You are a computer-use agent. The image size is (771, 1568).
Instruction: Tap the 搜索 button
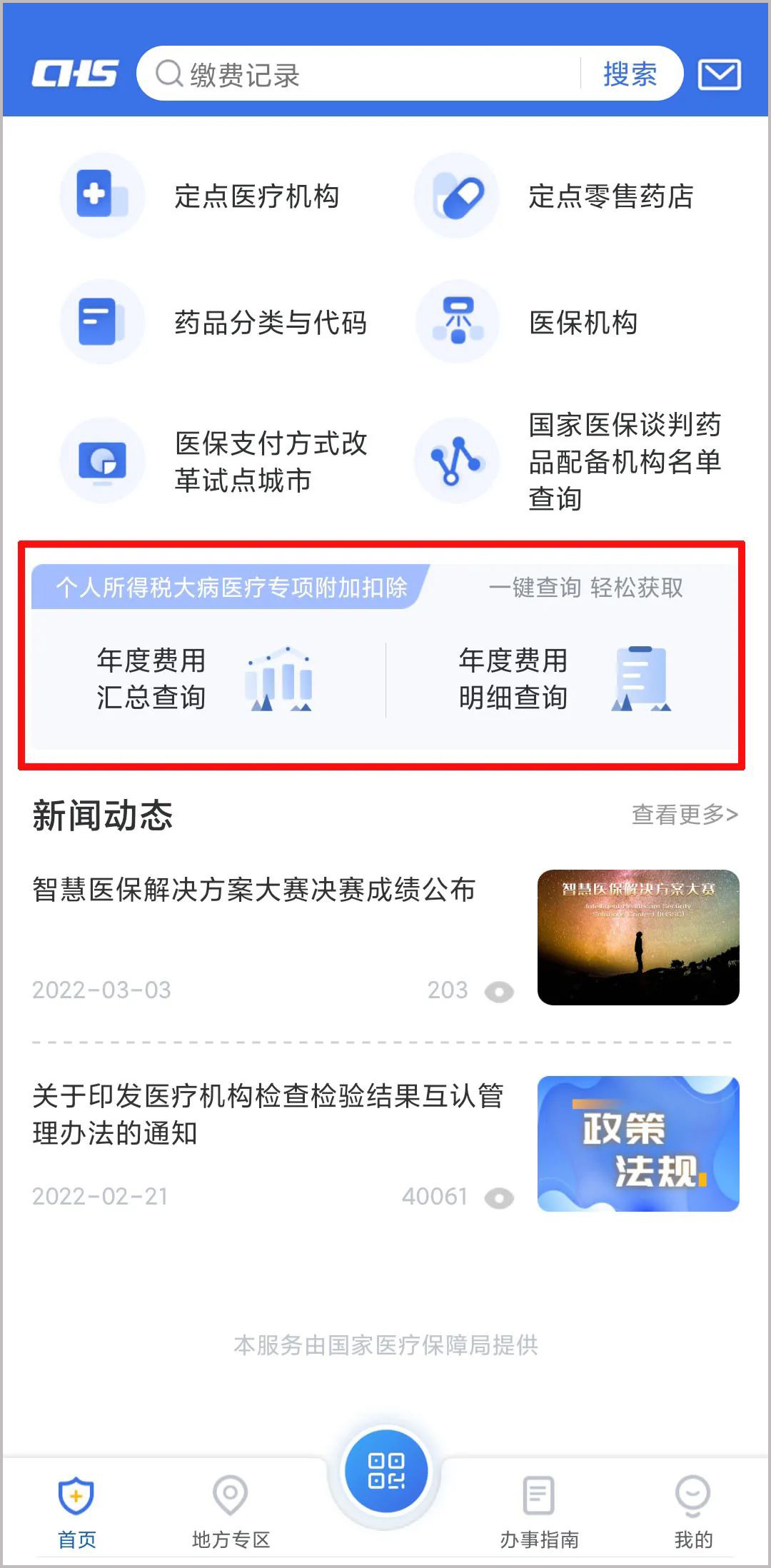pos(630,74)
